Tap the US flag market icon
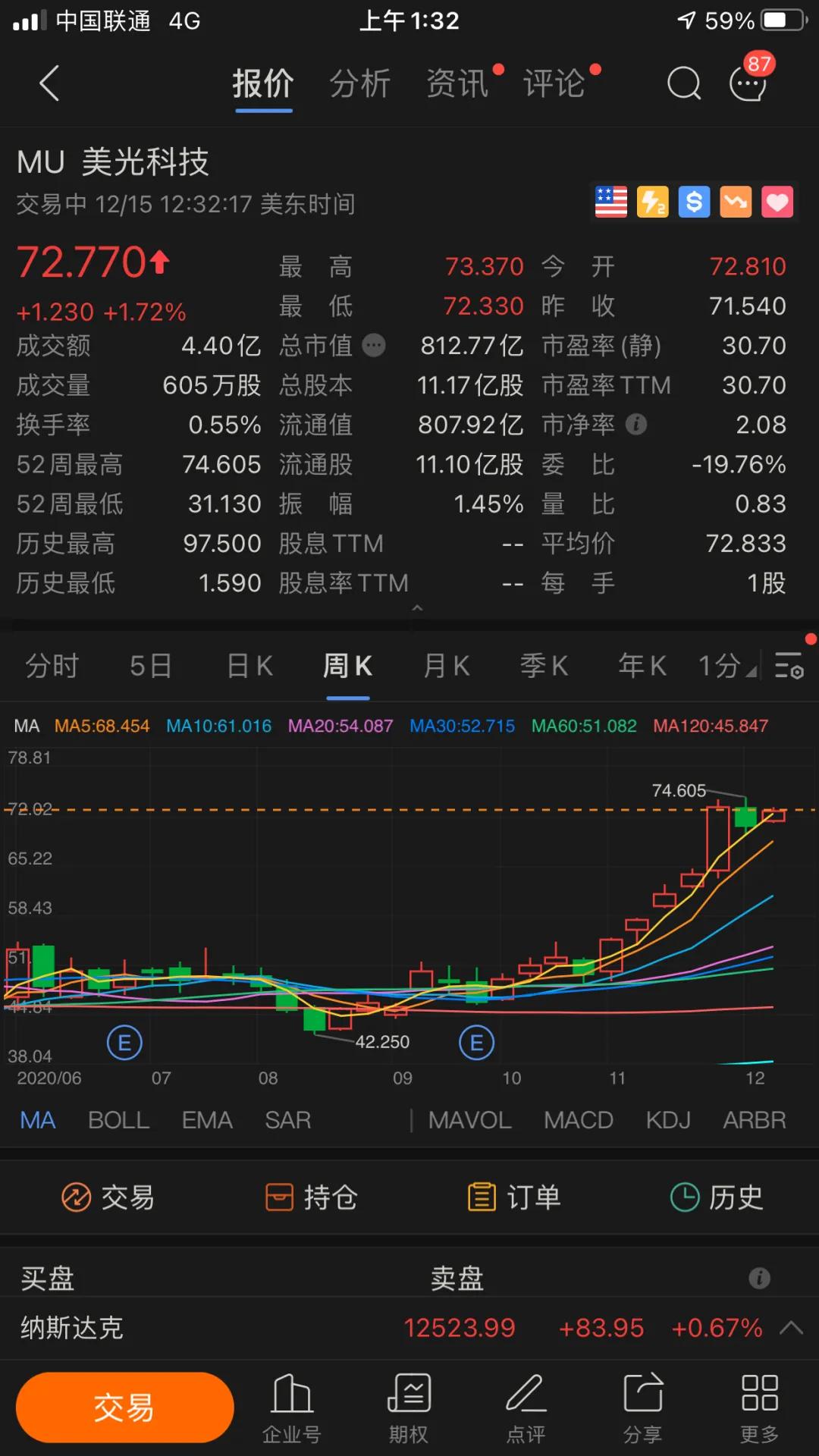Screen dimensions: 819x1456 pos(610,201)
